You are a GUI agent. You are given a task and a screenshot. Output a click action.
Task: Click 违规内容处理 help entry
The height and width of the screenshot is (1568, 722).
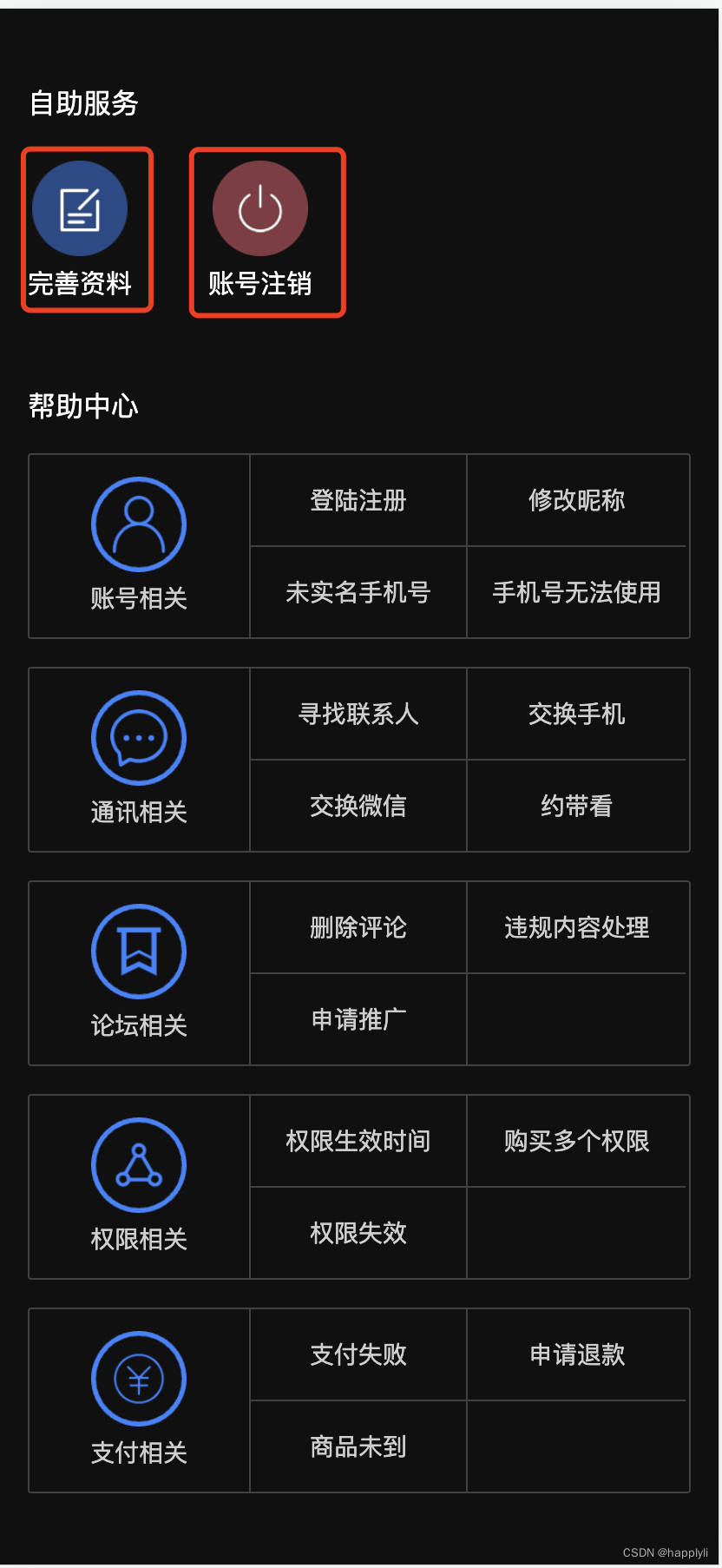(x=577, y=927)
